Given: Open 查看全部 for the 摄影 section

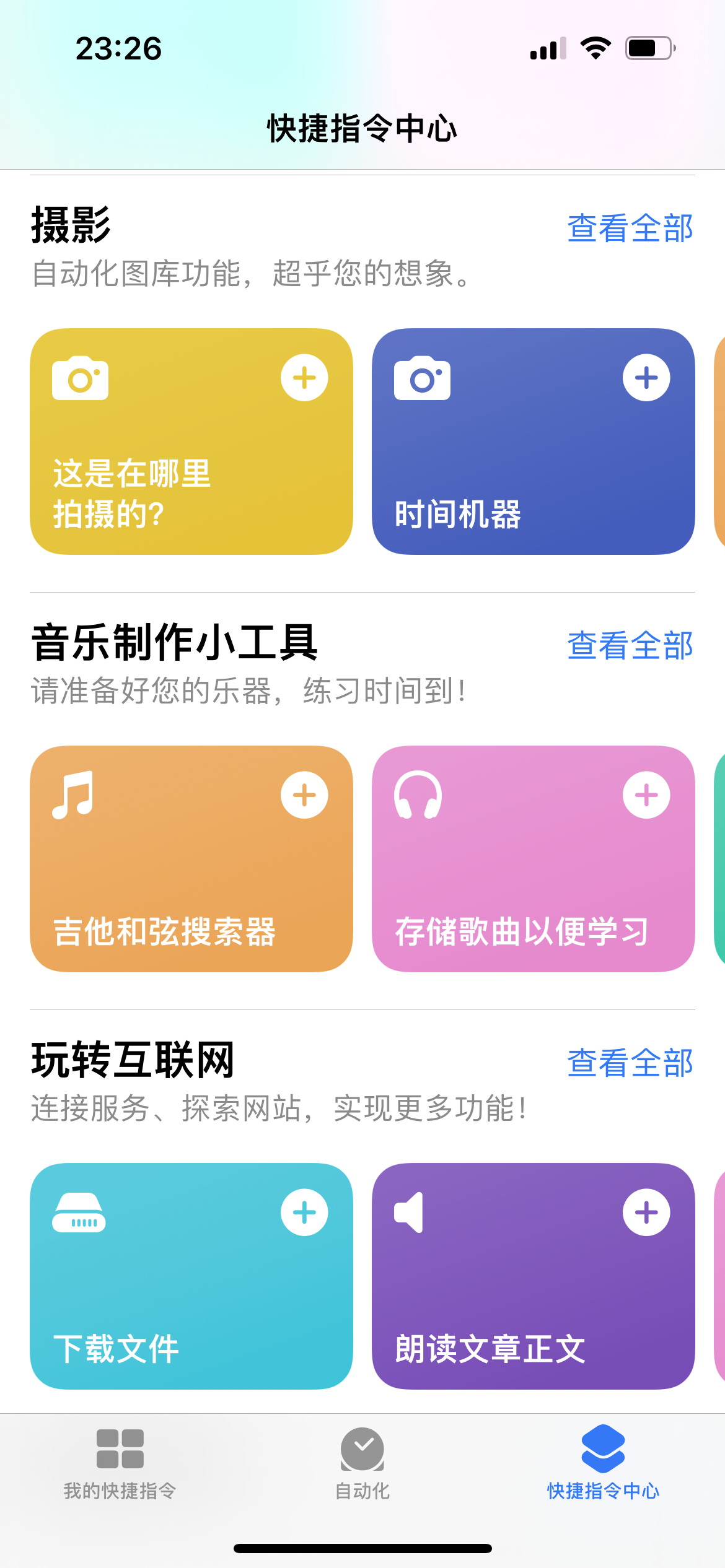Looking at the screenshot, I should [x=630, y=229].
